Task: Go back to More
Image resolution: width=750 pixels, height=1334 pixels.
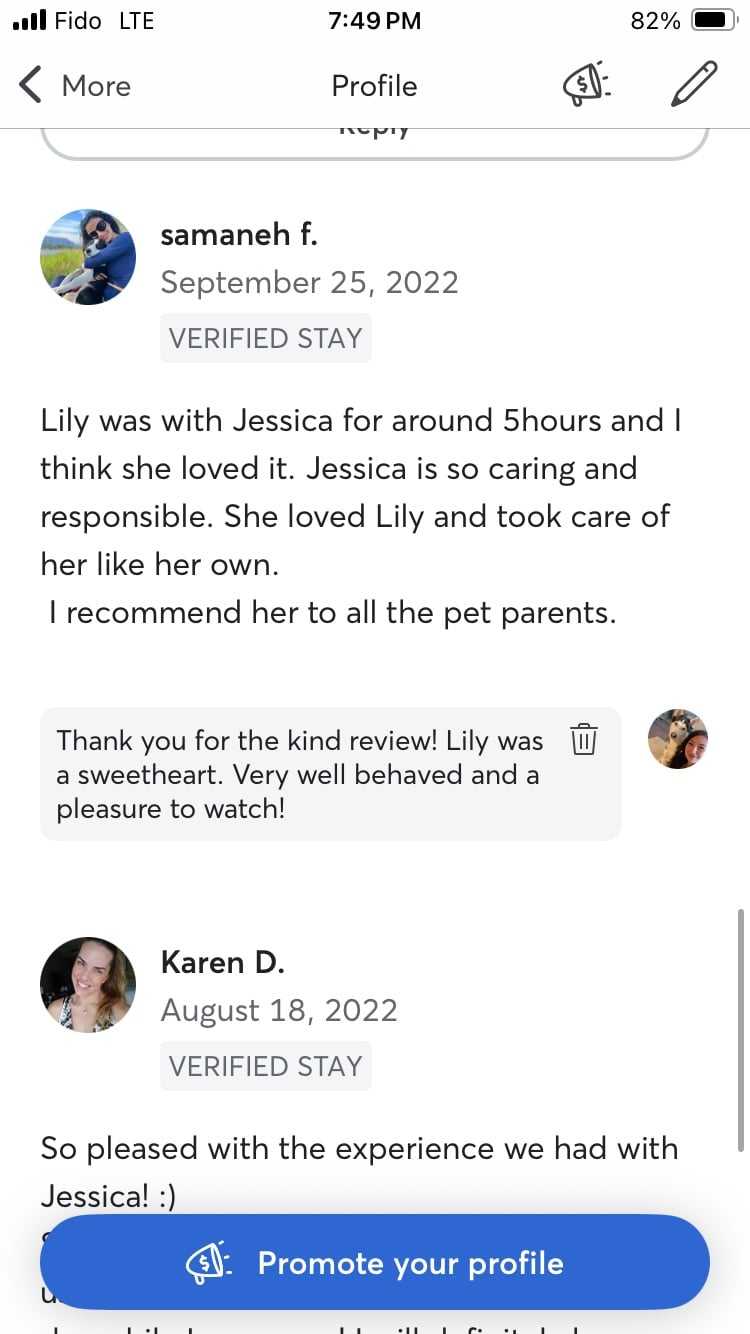Action: coord(75,86)
